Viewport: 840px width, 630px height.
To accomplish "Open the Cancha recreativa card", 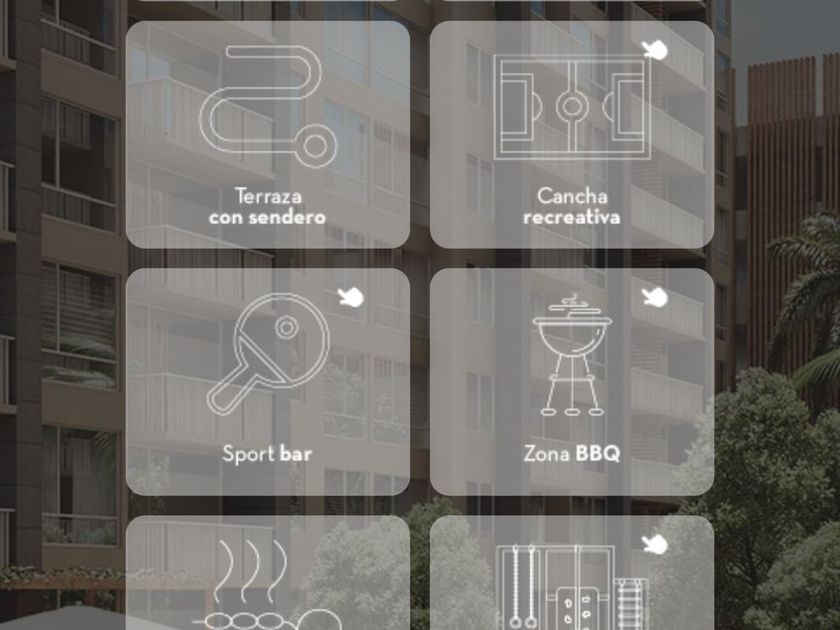I will [571, 135].
